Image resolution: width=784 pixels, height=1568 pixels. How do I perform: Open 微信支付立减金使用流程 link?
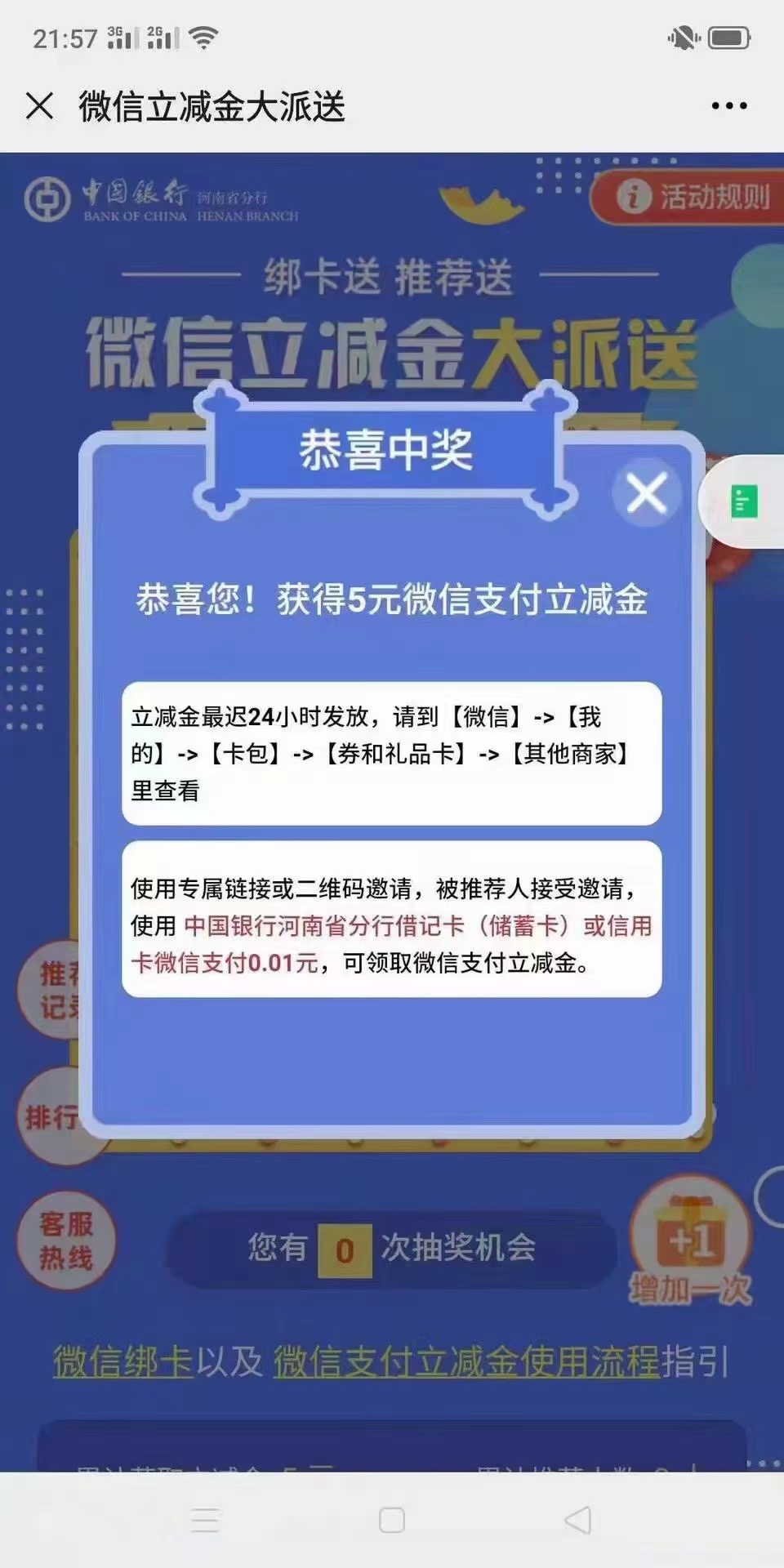point(465,1362)
